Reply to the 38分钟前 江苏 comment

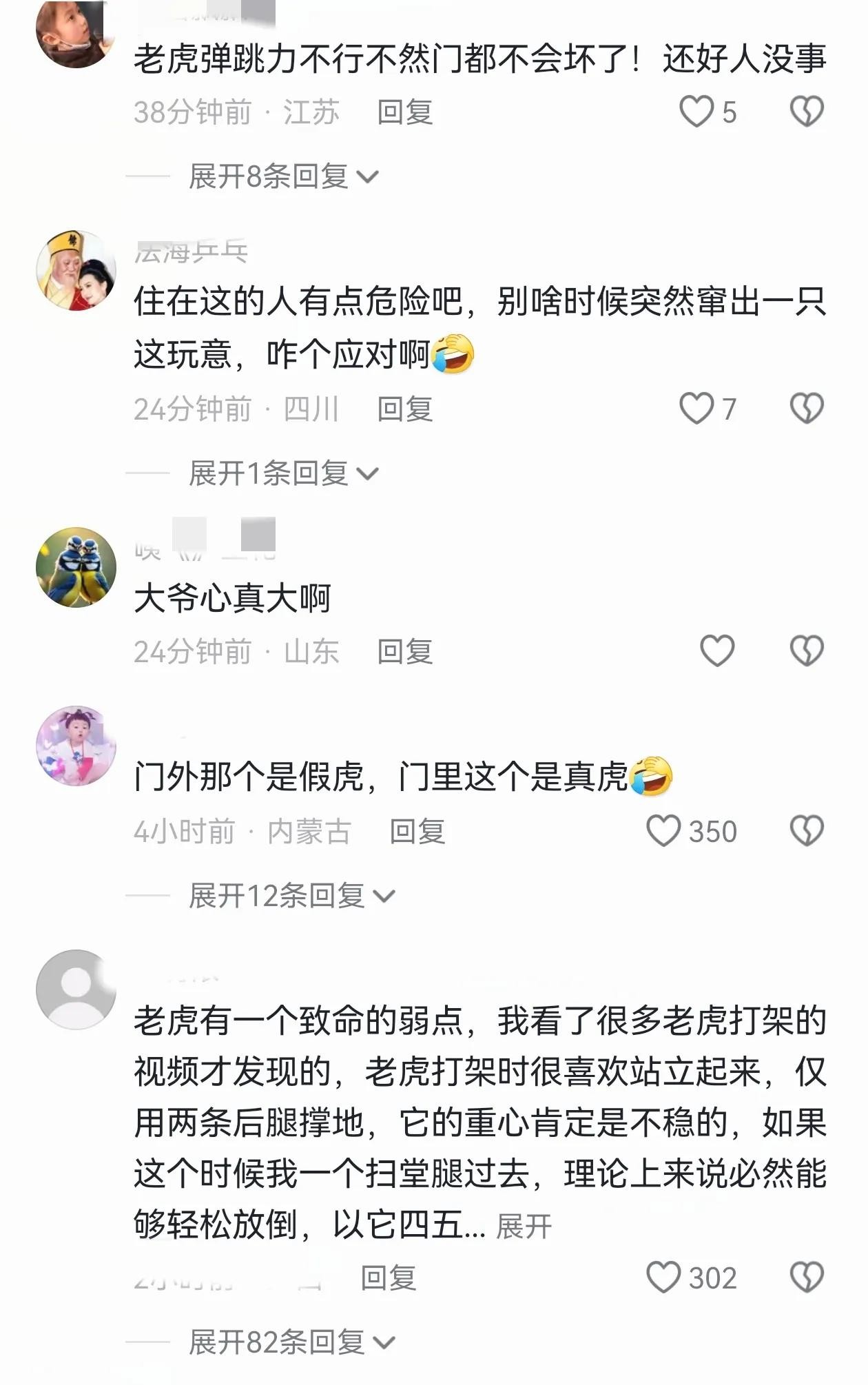click(405, 112)
